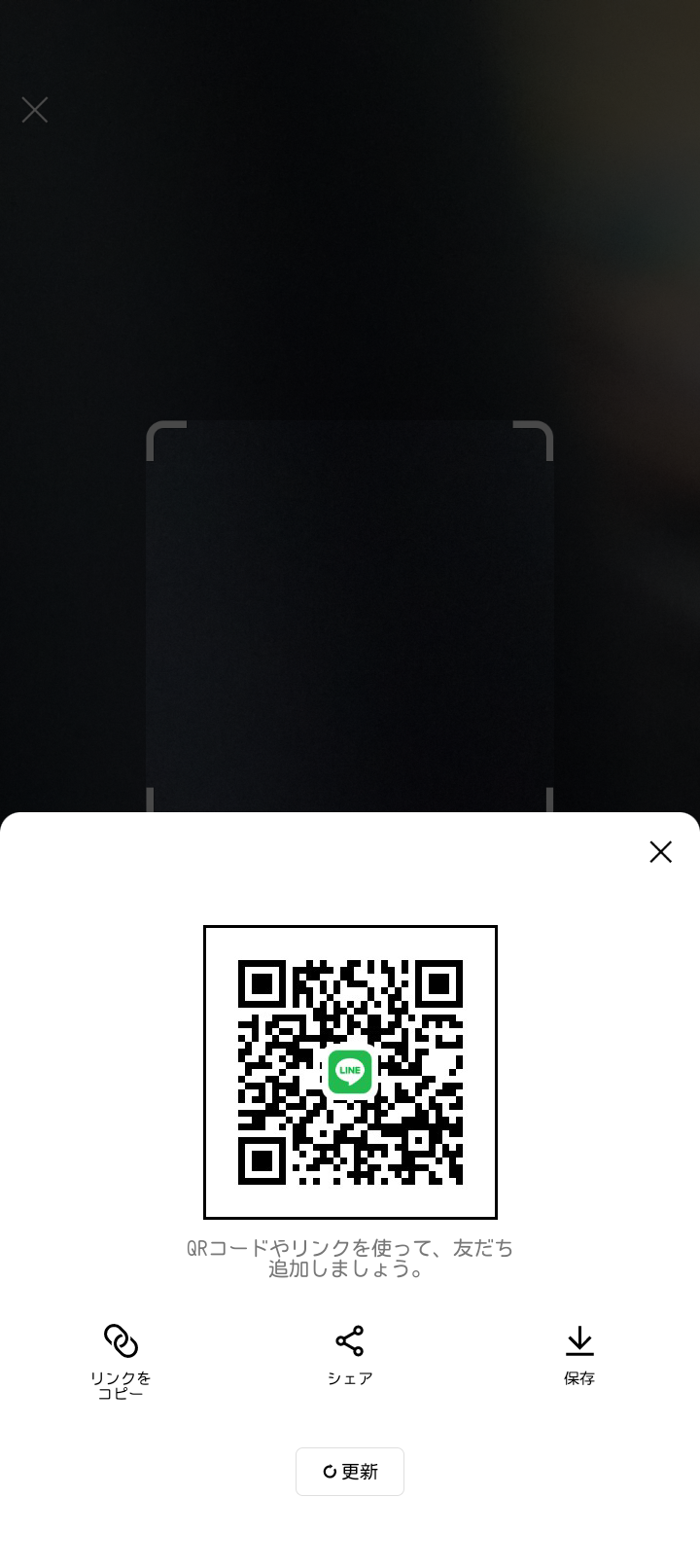Close the QR code scanner screen
Screen dimensions: 700x1568
click(x=35, y=110)
